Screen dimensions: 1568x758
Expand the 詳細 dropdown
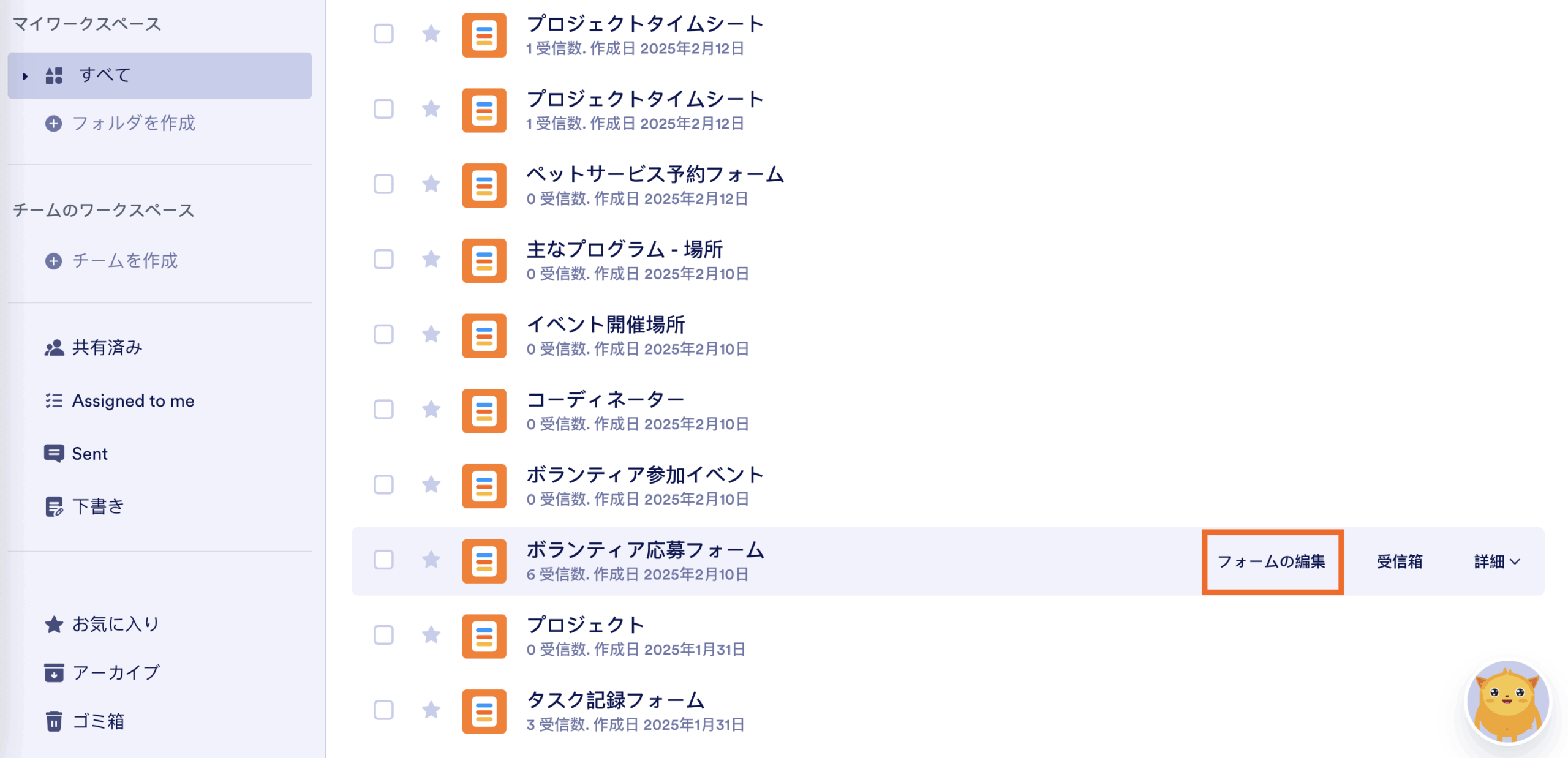point(1496,561)
